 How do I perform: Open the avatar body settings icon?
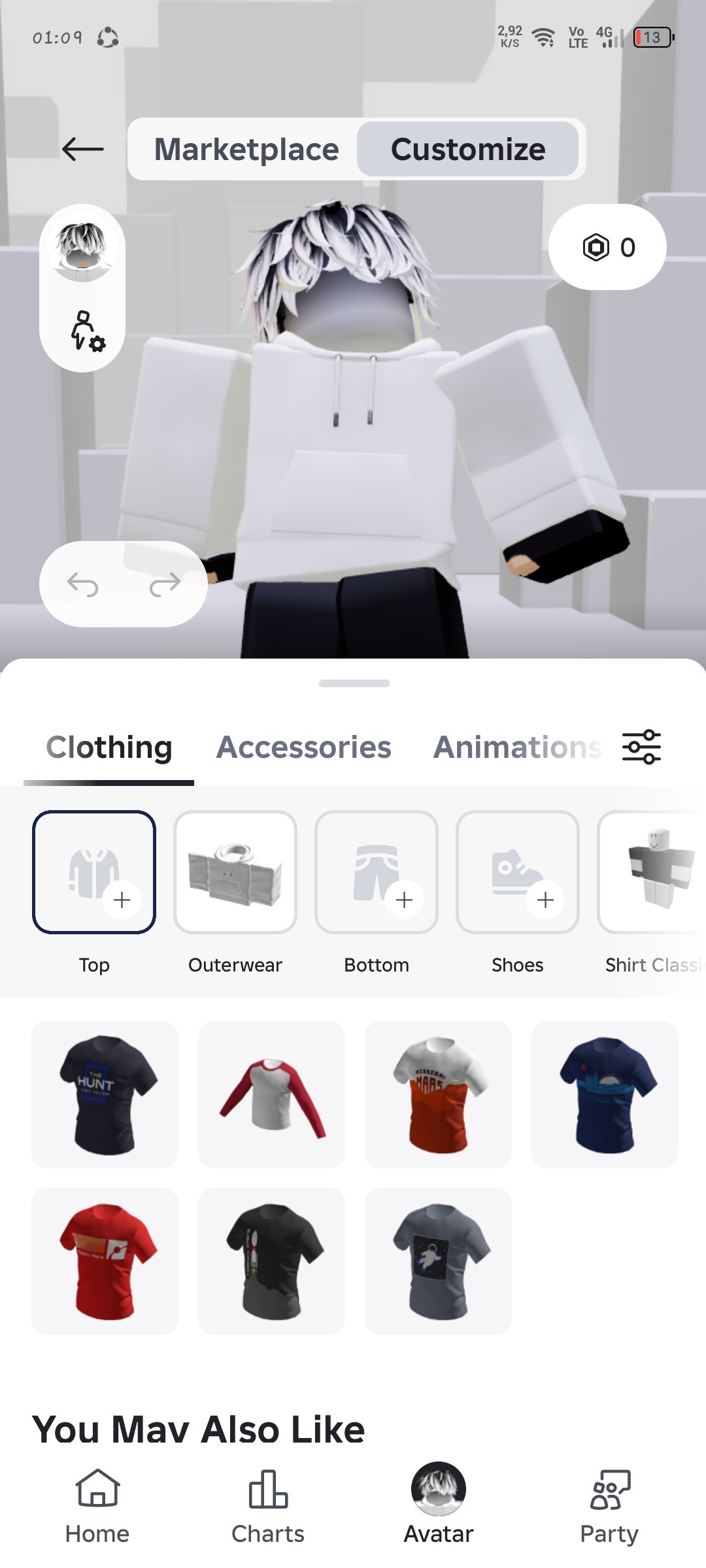[x=87, y=331]
